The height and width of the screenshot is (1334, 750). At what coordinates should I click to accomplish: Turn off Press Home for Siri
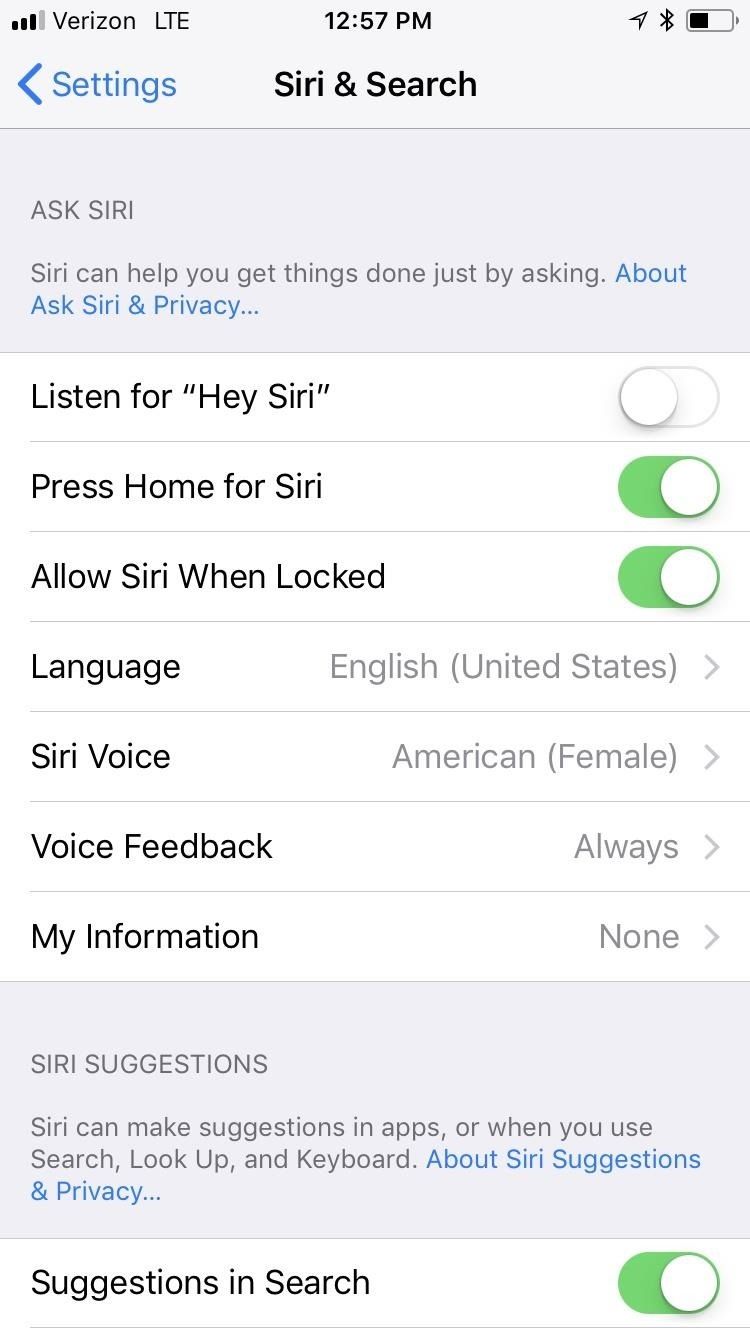pos(668,487)
